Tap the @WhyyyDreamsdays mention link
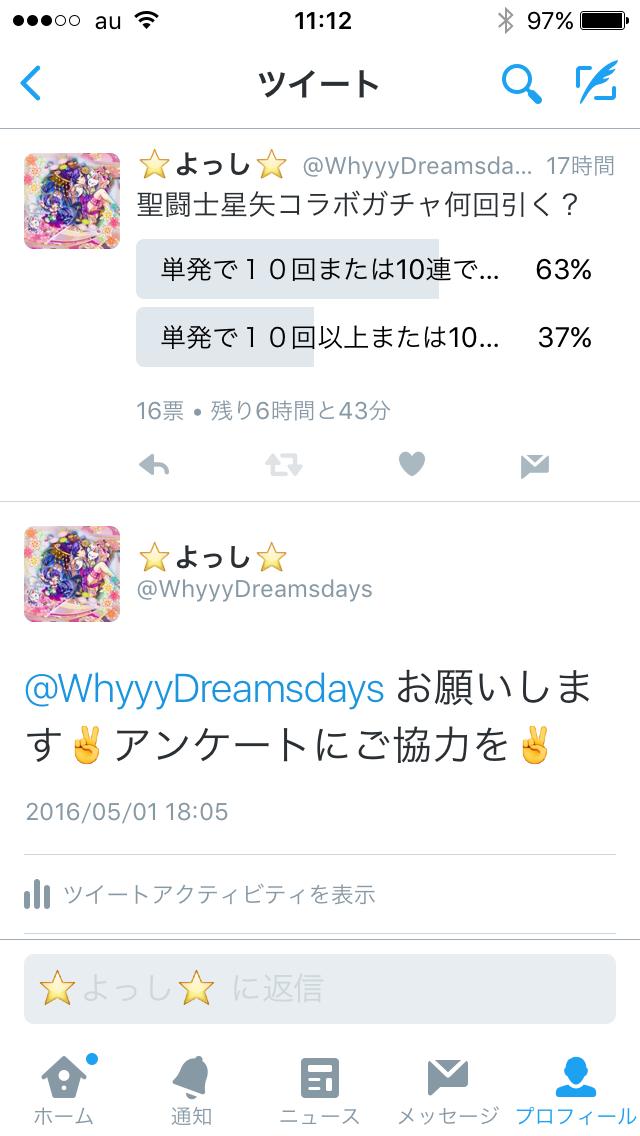Image resolution: width=640 pixels, height=1136 pixels. tap(204, 689)
